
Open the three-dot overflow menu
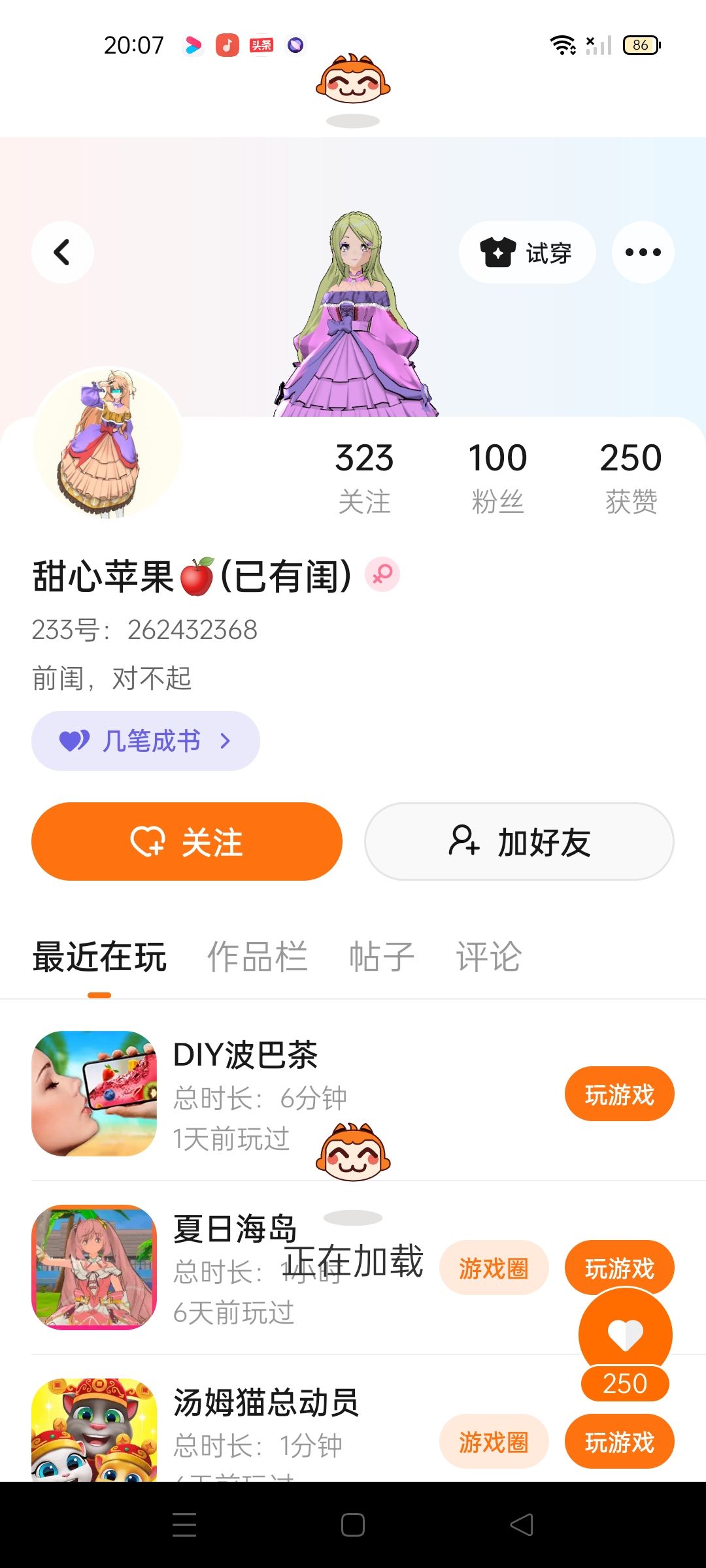coord(643,252)
